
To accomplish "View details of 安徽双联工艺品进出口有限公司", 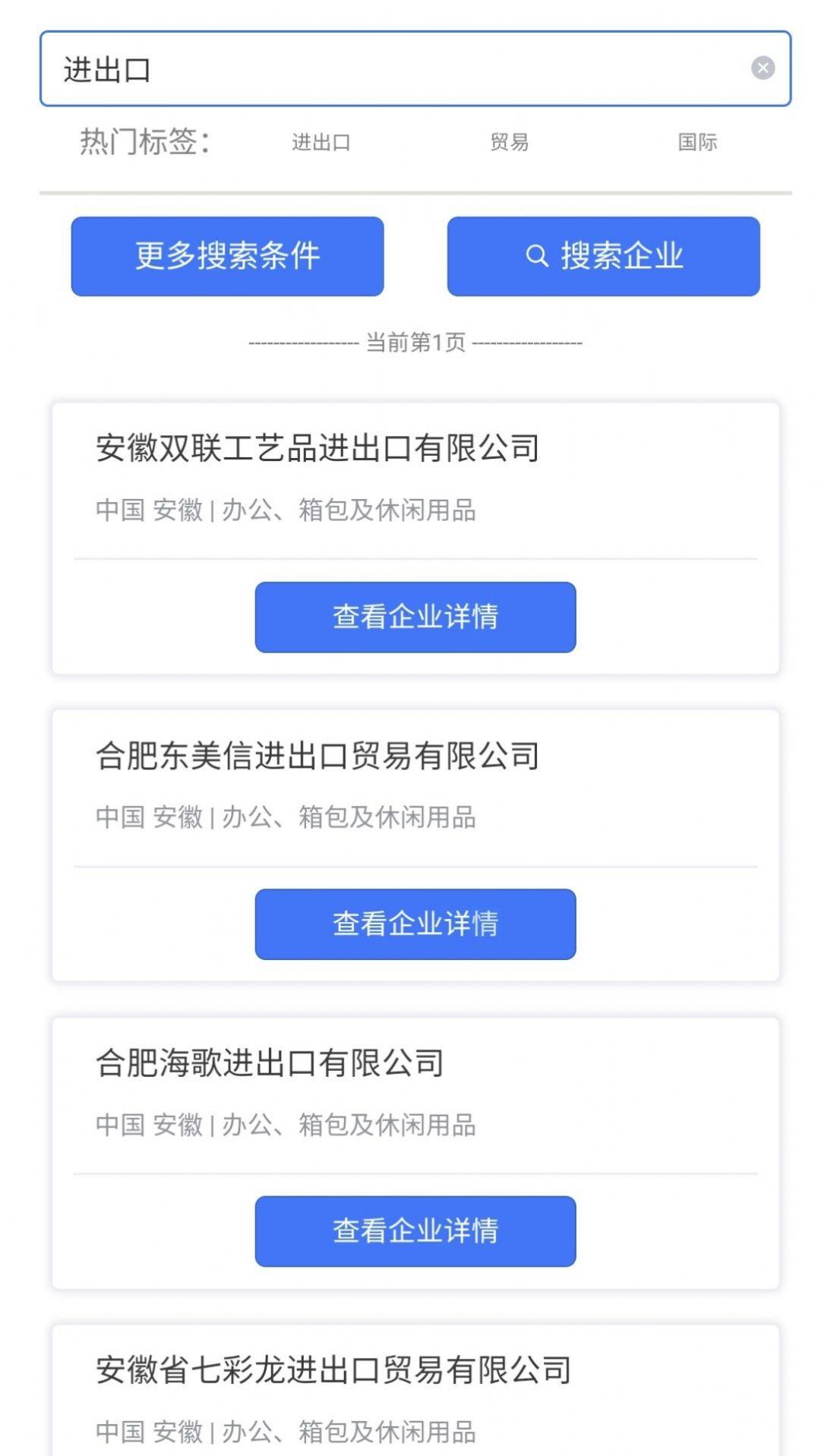I will click(x=416, y=617).
